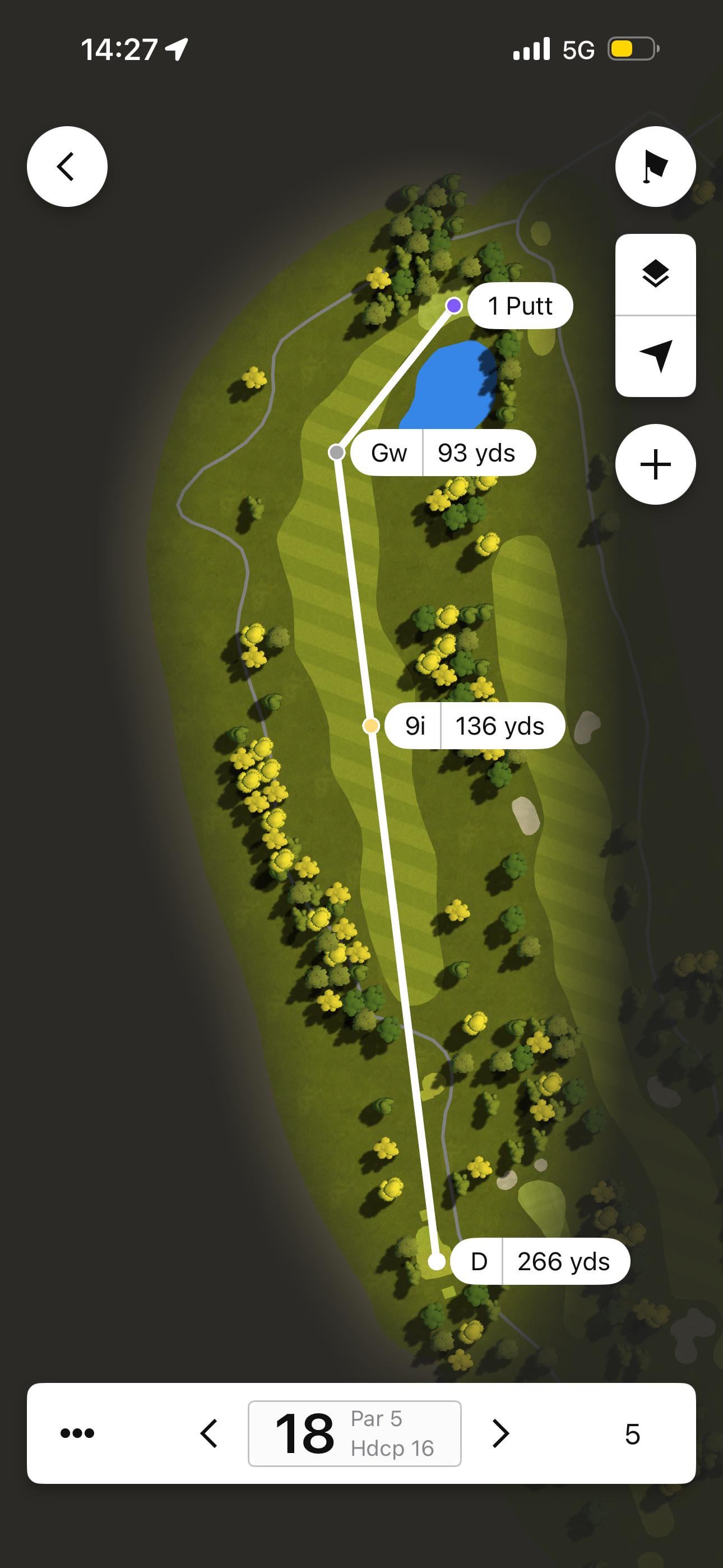Viewport: 723px width, 1568px height.
Task: Center map on my location
Action: coord(655,356)
